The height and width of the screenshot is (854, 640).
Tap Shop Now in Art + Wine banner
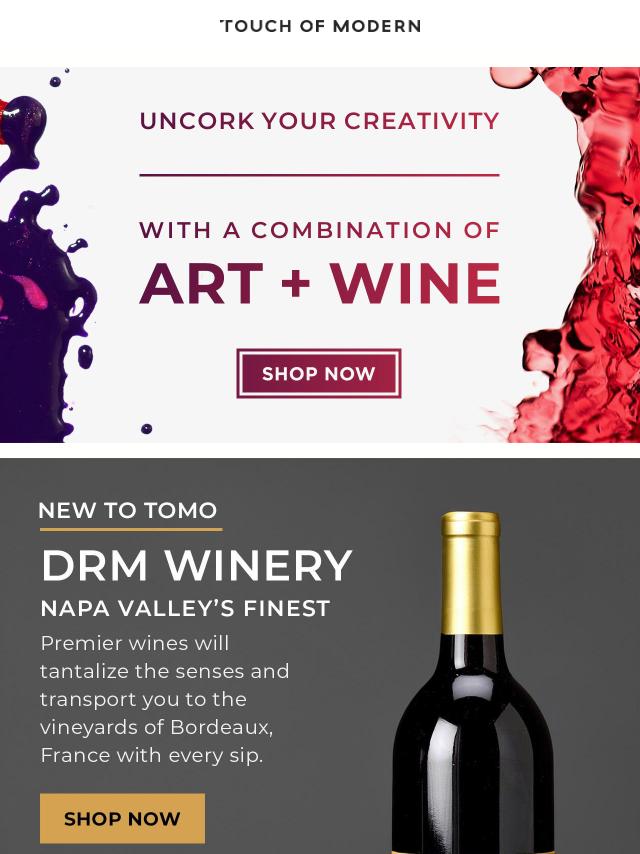319,374
